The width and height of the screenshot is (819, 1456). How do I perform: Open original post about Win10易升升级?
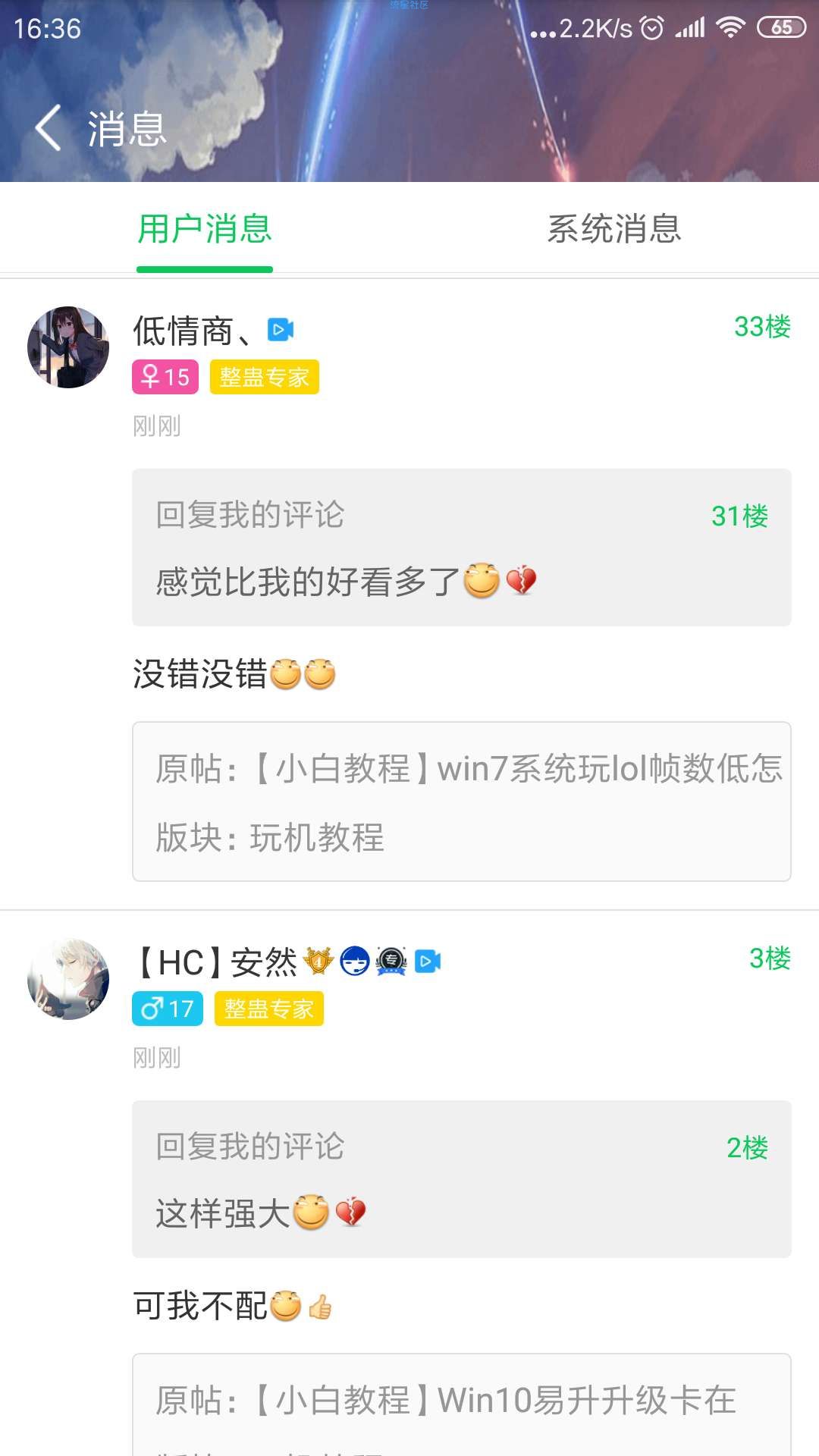click(461, 1403)
